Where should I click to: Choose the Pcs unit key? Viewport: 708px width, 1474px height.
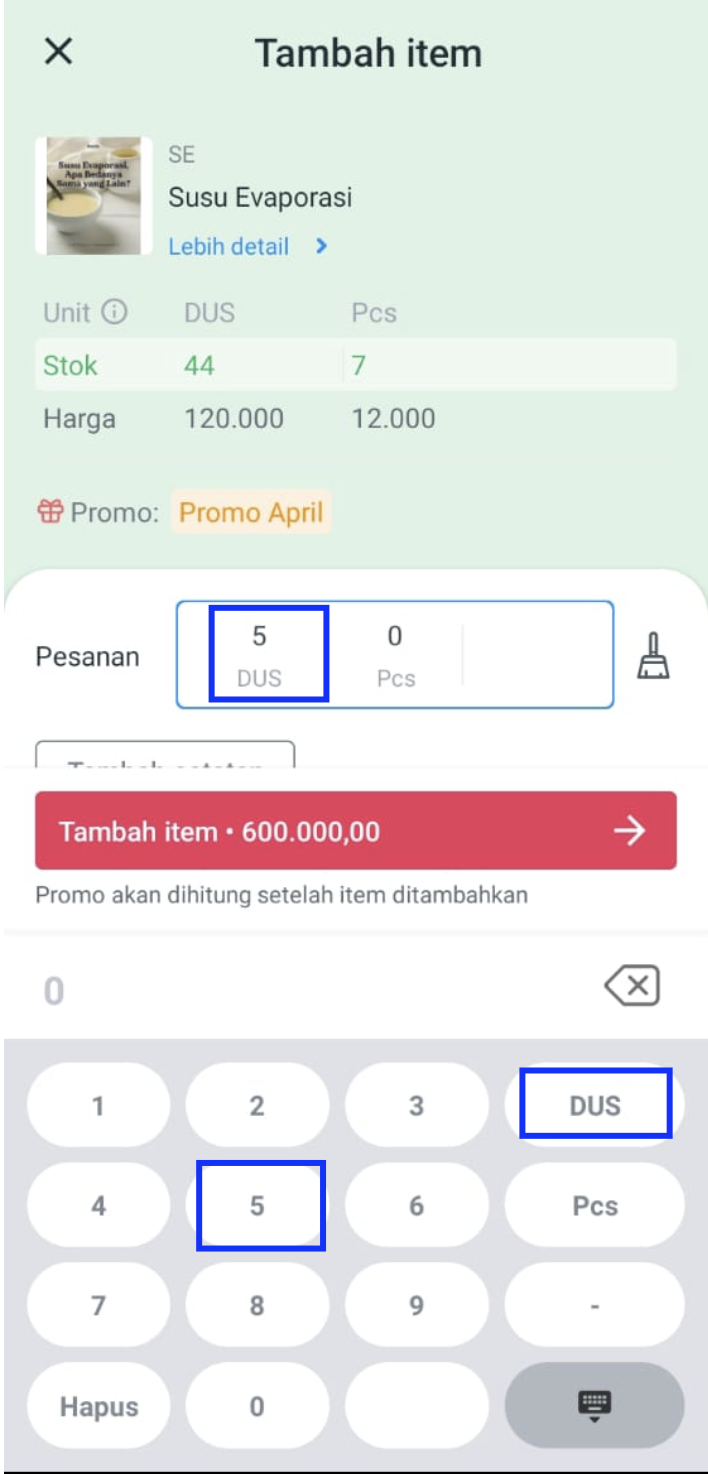[595, 1206]
